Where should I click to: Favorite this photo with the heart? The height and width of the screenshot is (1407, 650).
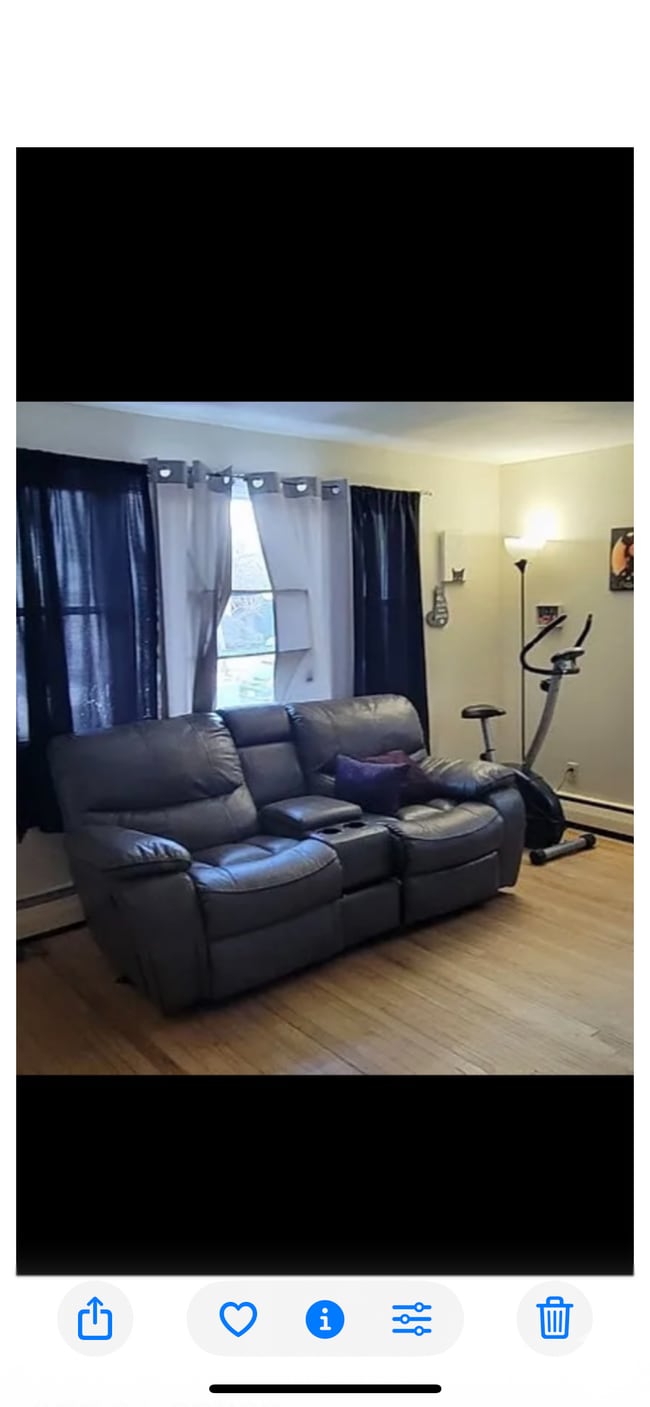point(238,1319)
